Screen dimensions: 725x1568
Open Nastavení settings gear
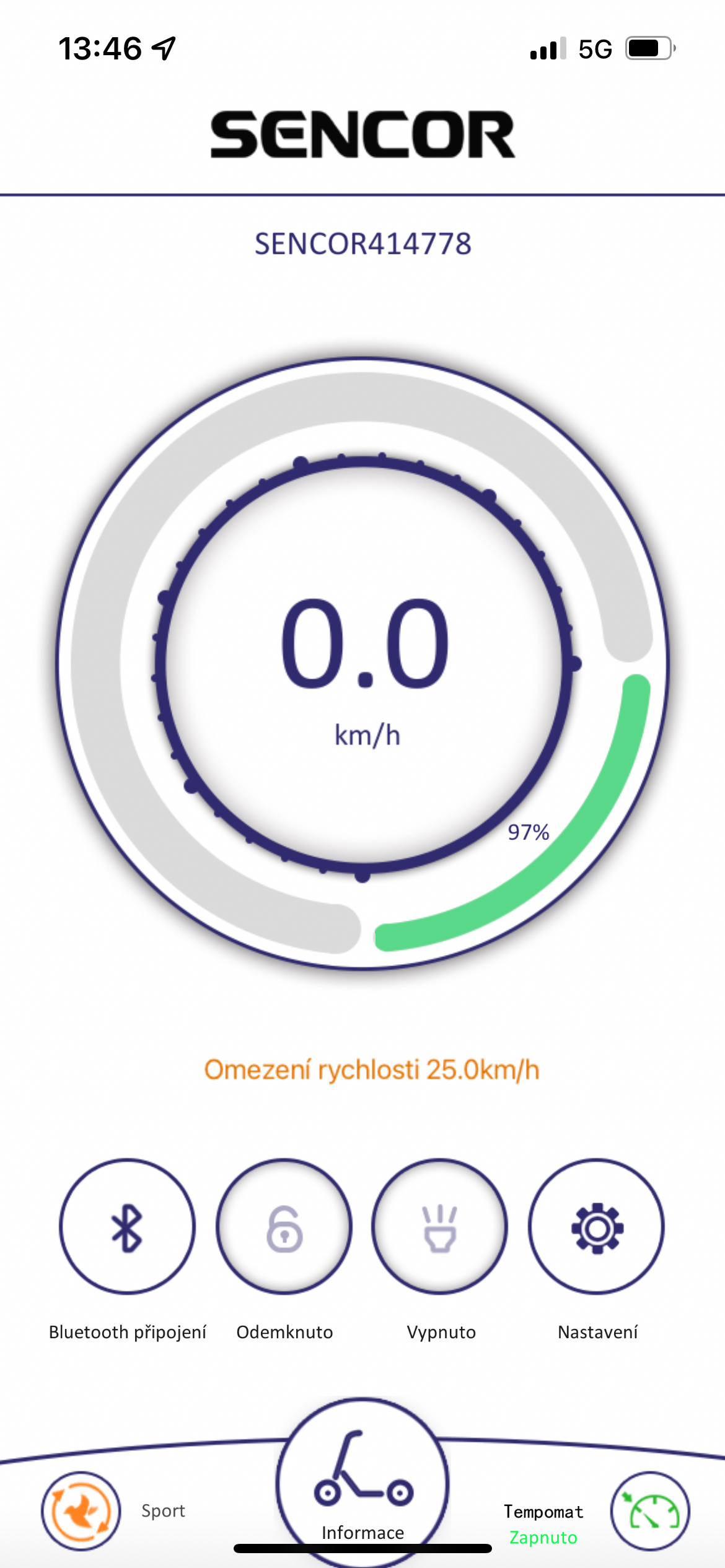(597, 1227)
